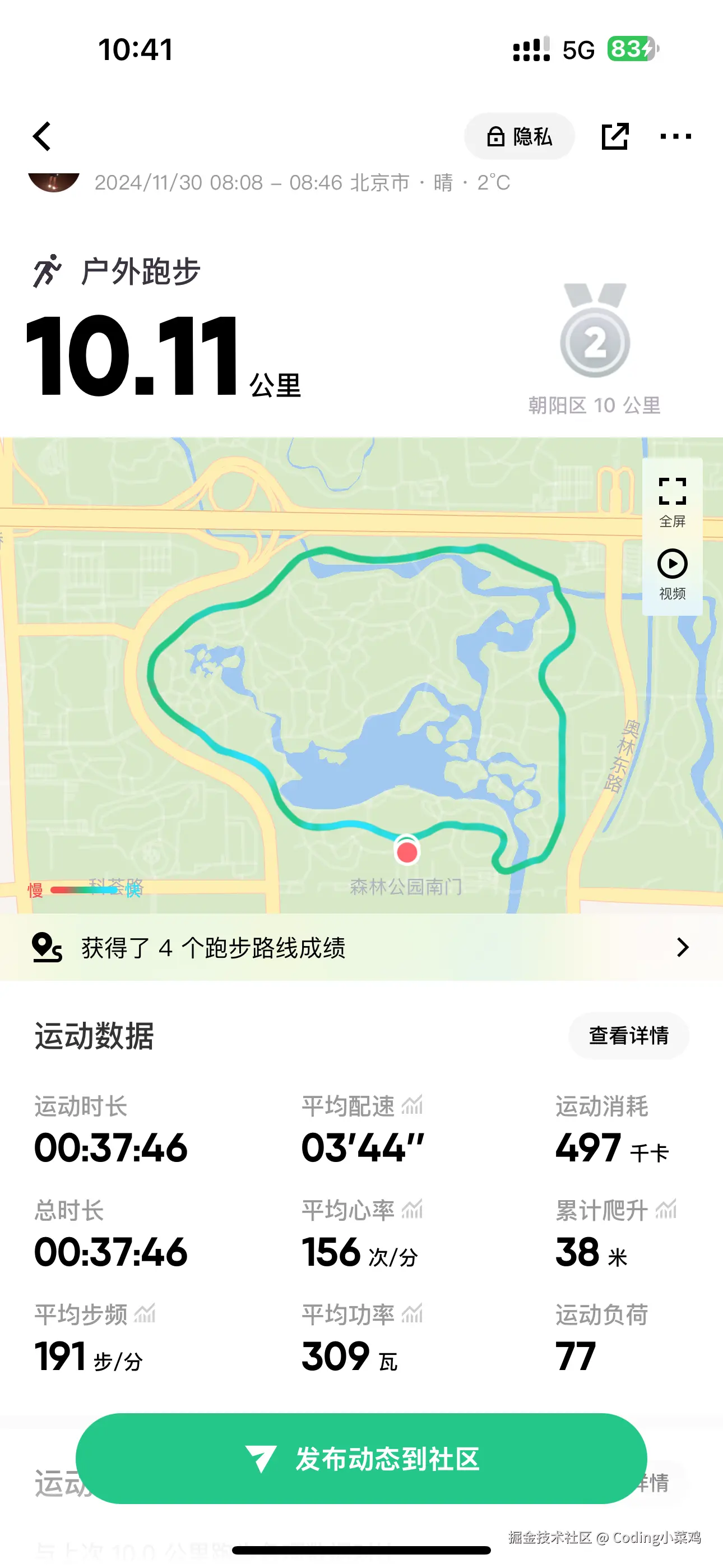Screen dimensions: 723x1568
Task: Play the route 视频 animation
Action: (x=671, y=566)
